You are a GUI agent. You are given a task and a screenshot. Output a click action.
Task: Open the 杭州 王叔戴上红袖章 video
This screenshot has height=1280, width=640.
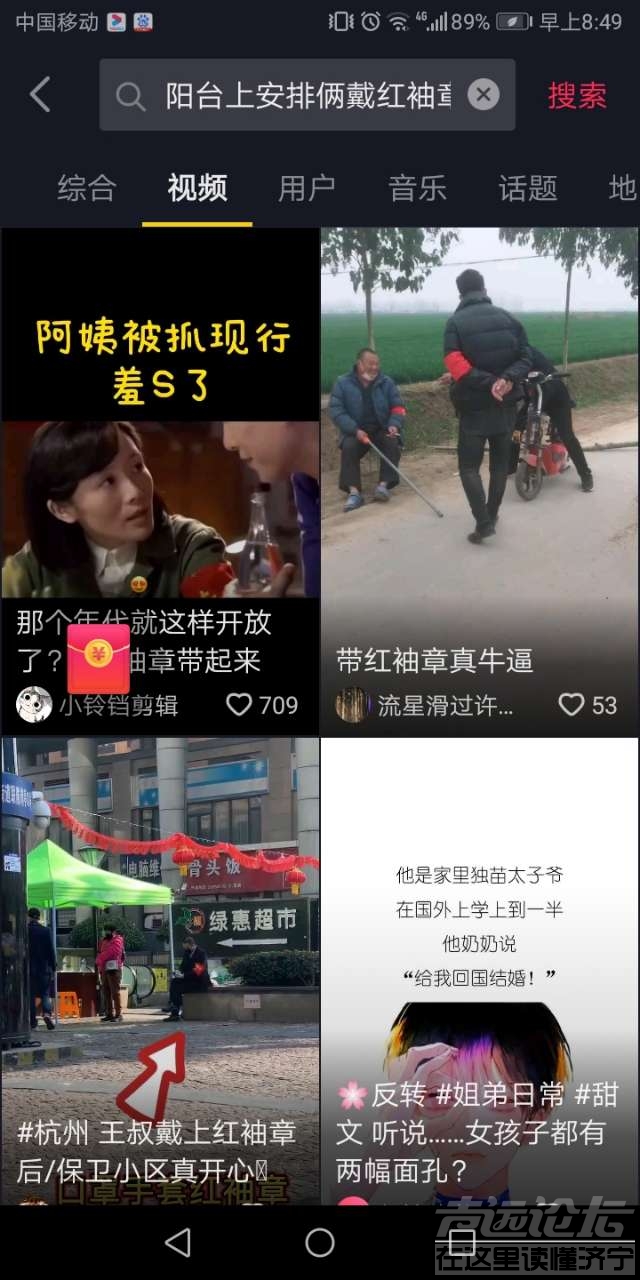(x=160, y=950)
